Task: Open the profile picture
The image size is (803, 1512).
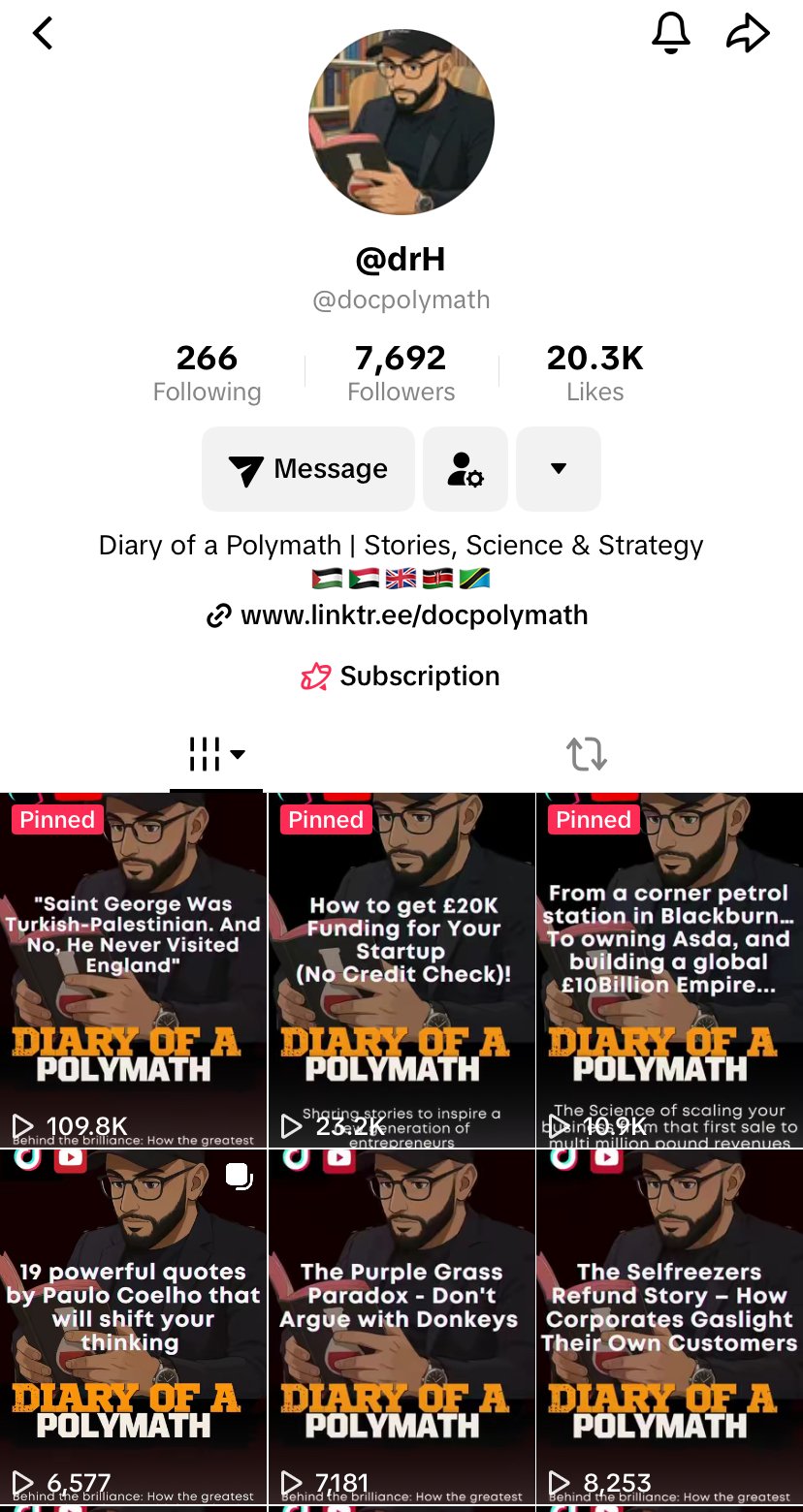Action: [x=401, y=122]
